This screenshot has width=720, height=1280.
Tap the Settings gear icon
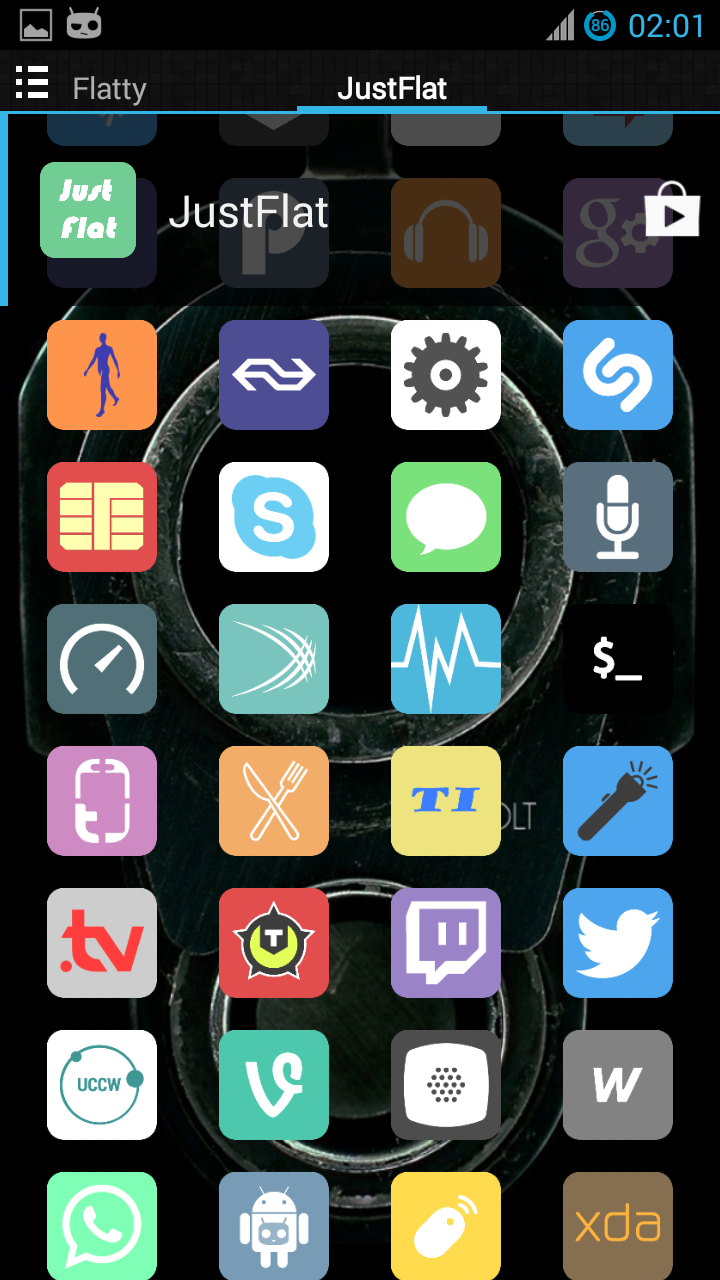(x=446, y=375)
